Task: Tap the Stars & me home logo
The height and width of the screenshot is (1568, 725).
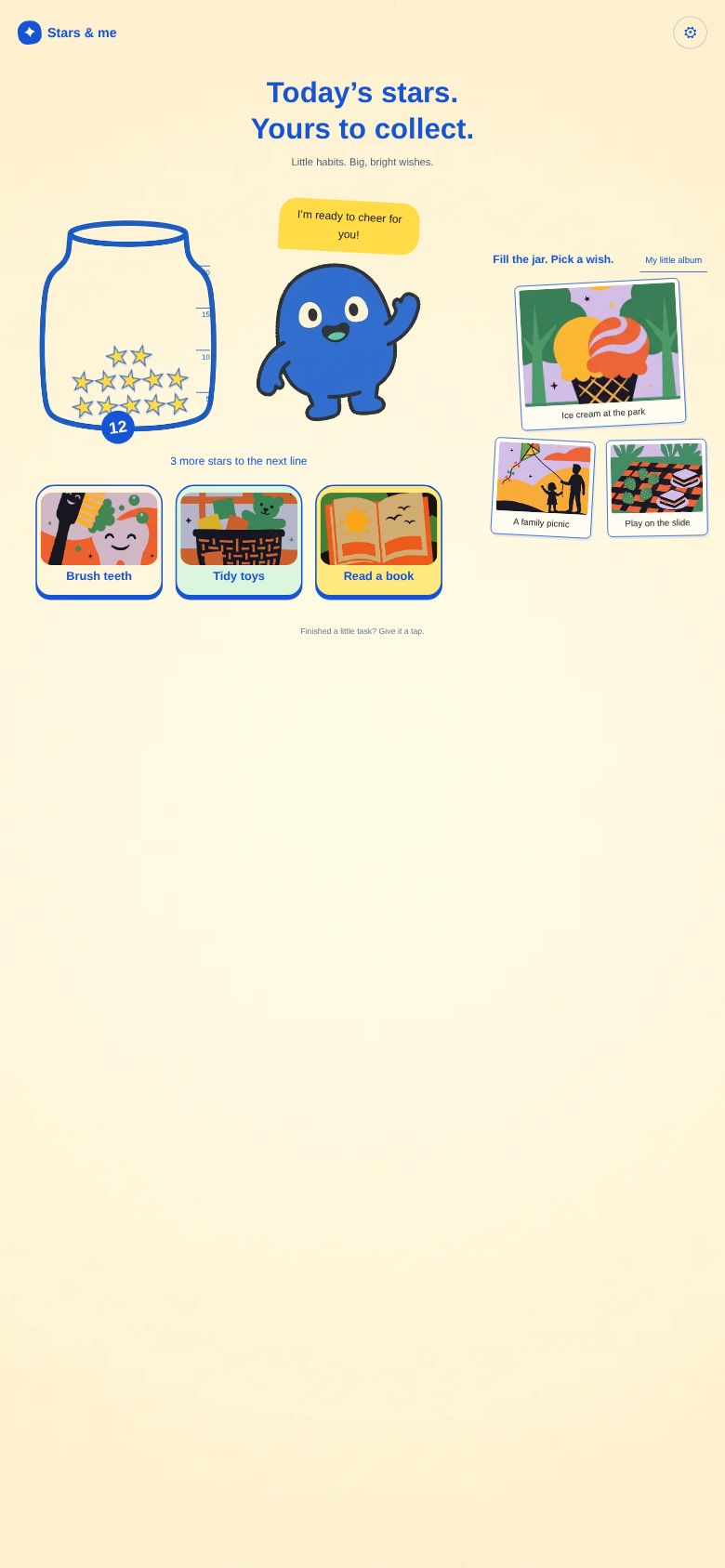Action: pyautogui.click(x=67, y=33)
